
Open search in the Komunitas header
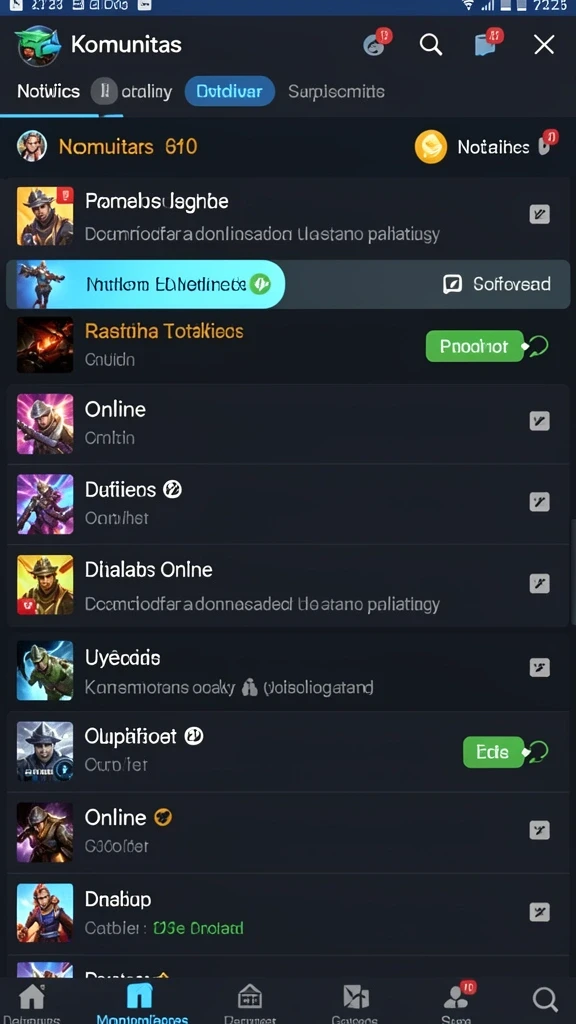pos(430,45)
